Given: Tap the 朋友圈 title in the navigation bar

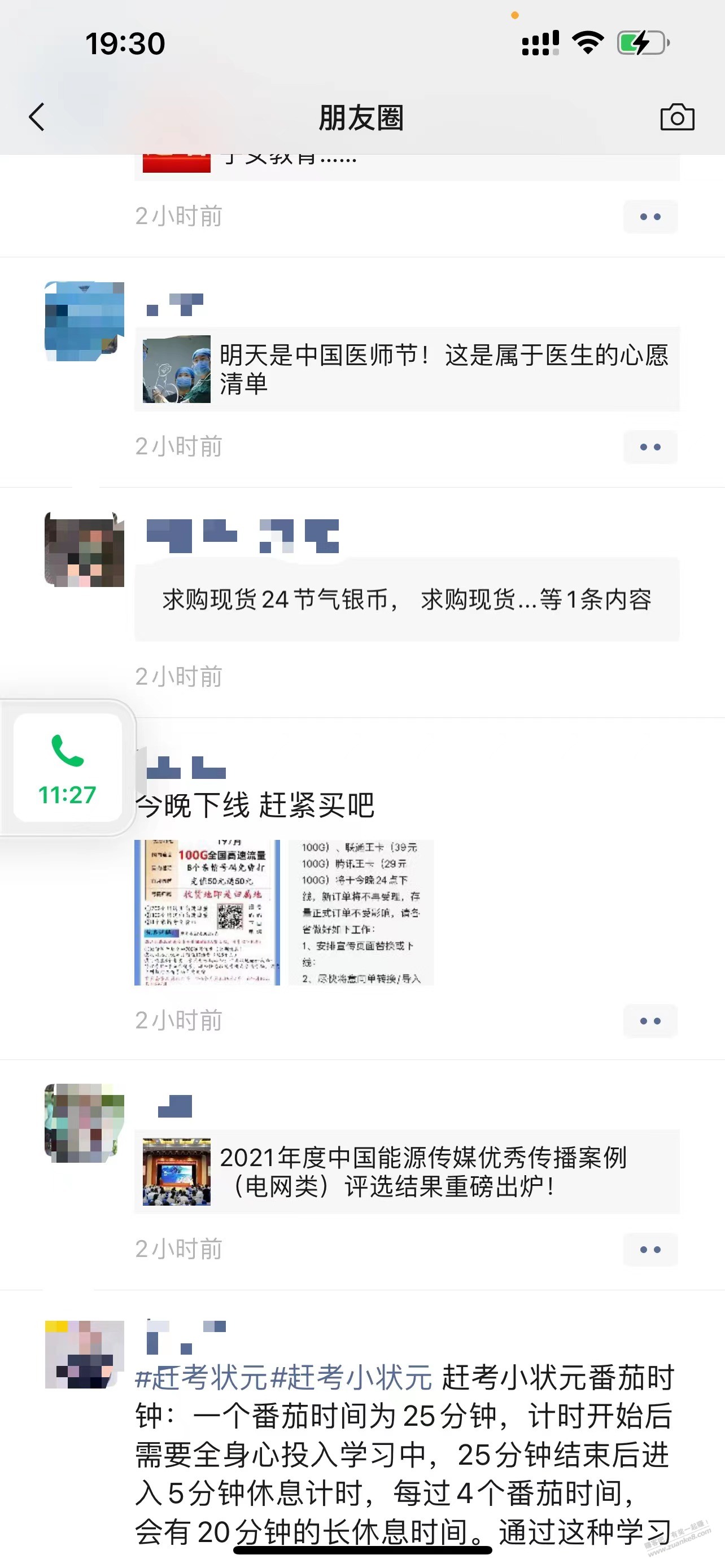Looking at the screenshot, I should coord(362,117).
